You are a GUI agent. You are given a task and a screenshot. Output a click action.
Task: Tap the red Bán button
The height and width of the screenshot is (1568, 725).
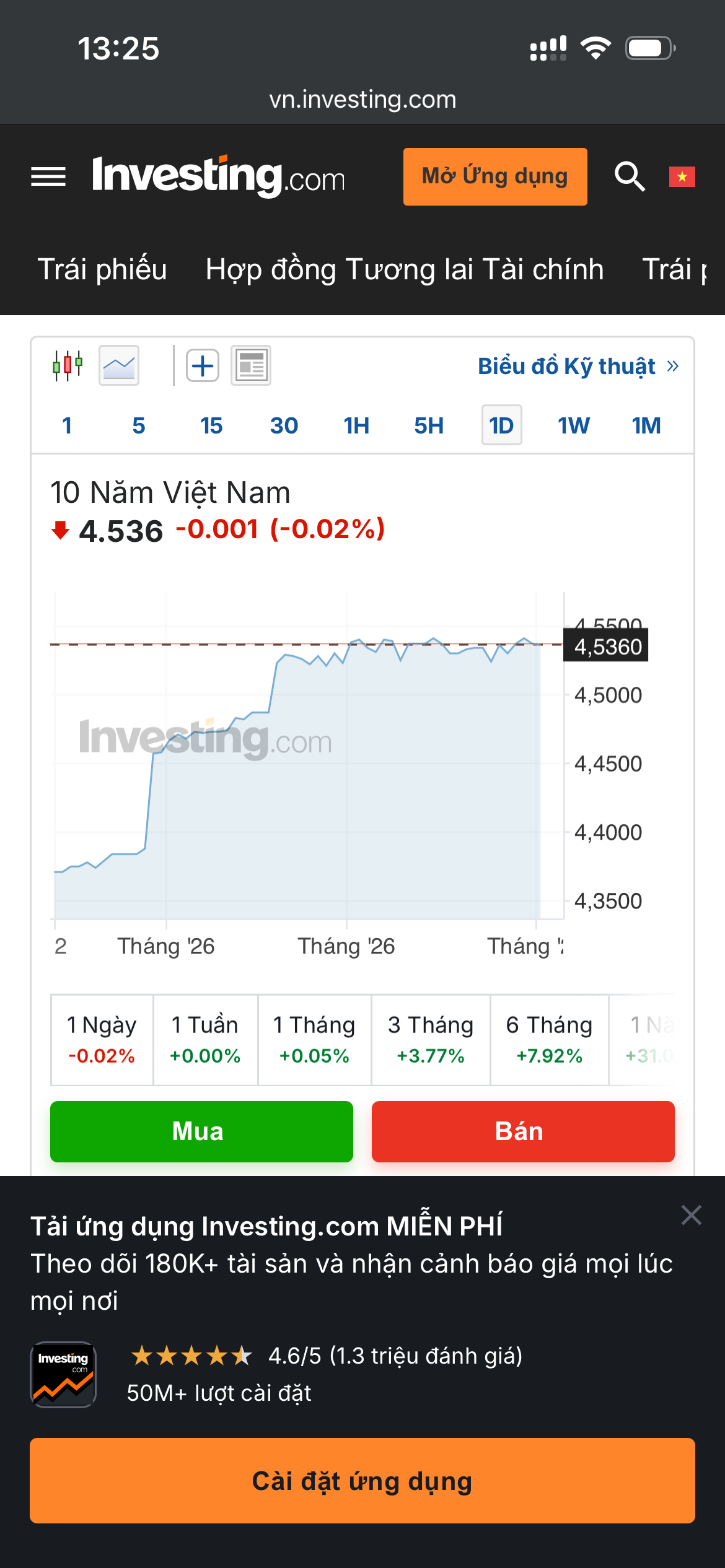tap(523, 1131)
